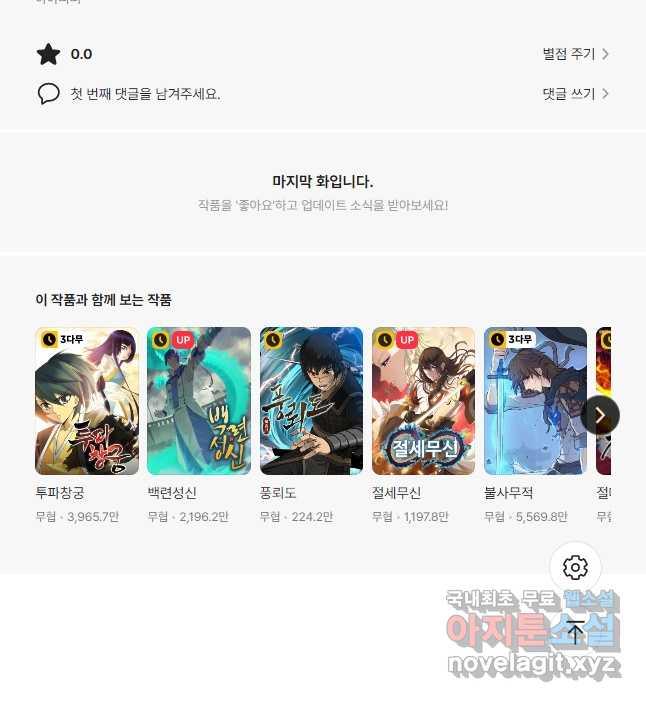Open the 백련성신 webtoon card
This screenshot has height=702, width=646.
coord(199,401)
